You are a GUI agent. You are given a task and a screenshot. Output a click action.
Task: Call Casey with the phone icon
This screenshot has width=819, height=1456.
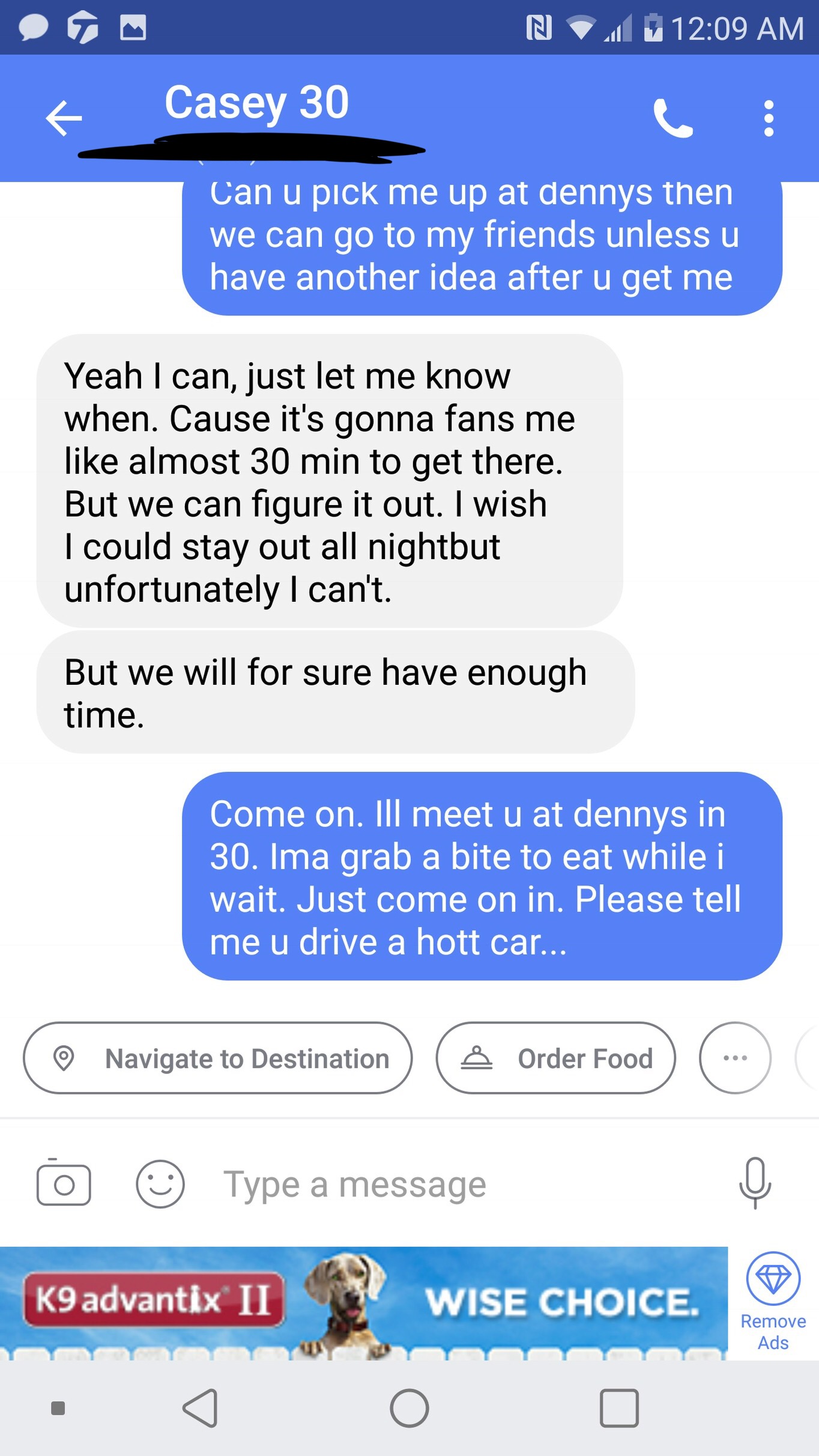click(x=673, y=118)
